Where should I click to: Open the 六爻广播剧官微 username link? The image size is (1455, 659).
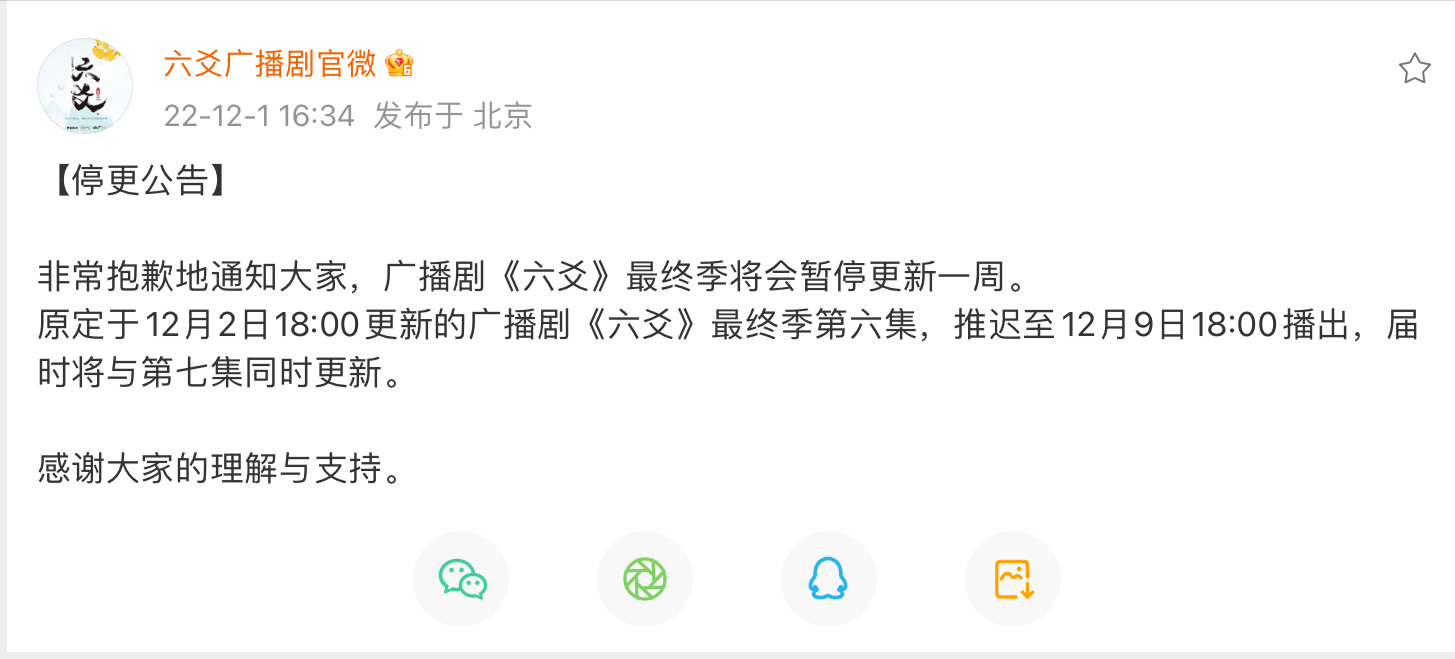tap(270, 64)
